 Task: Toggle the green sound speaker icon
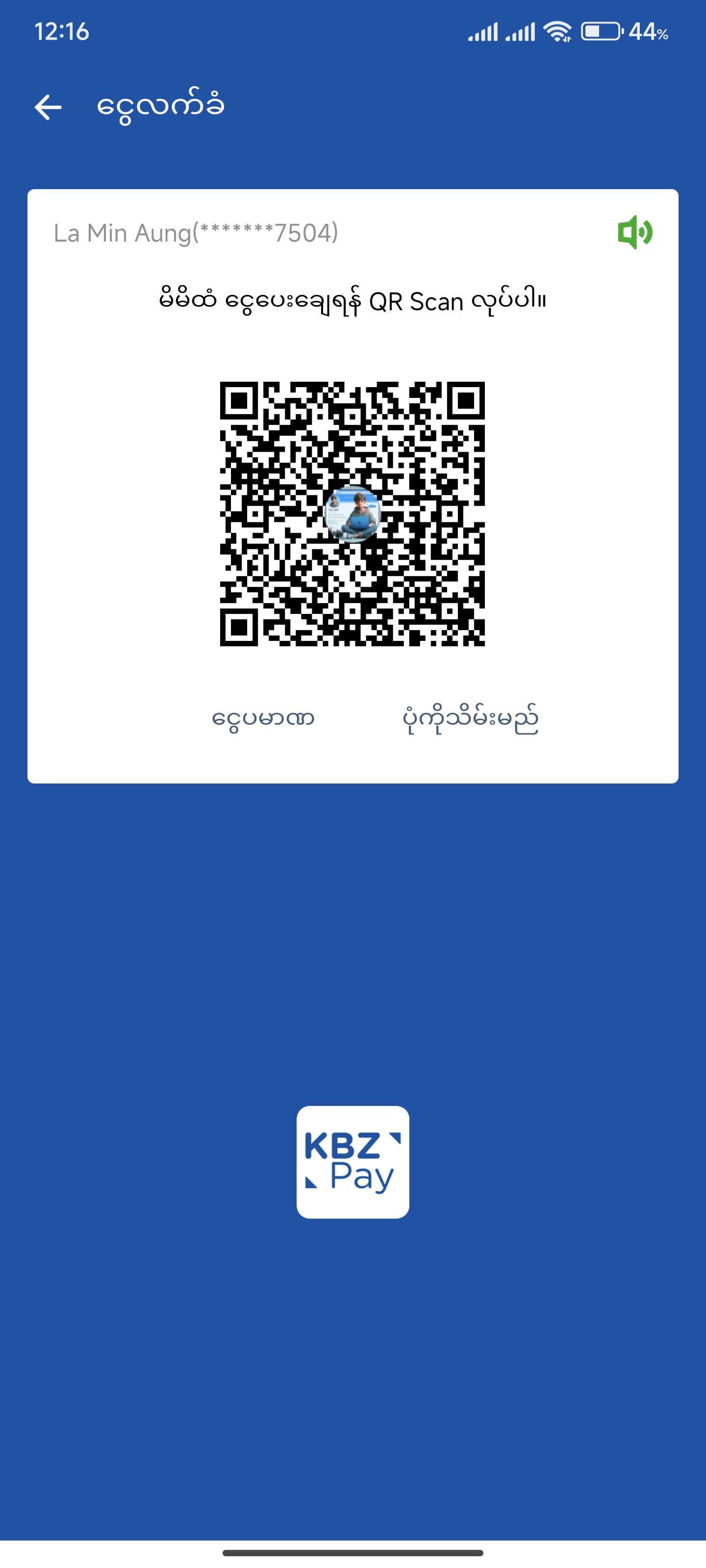[x=635, y=232]
